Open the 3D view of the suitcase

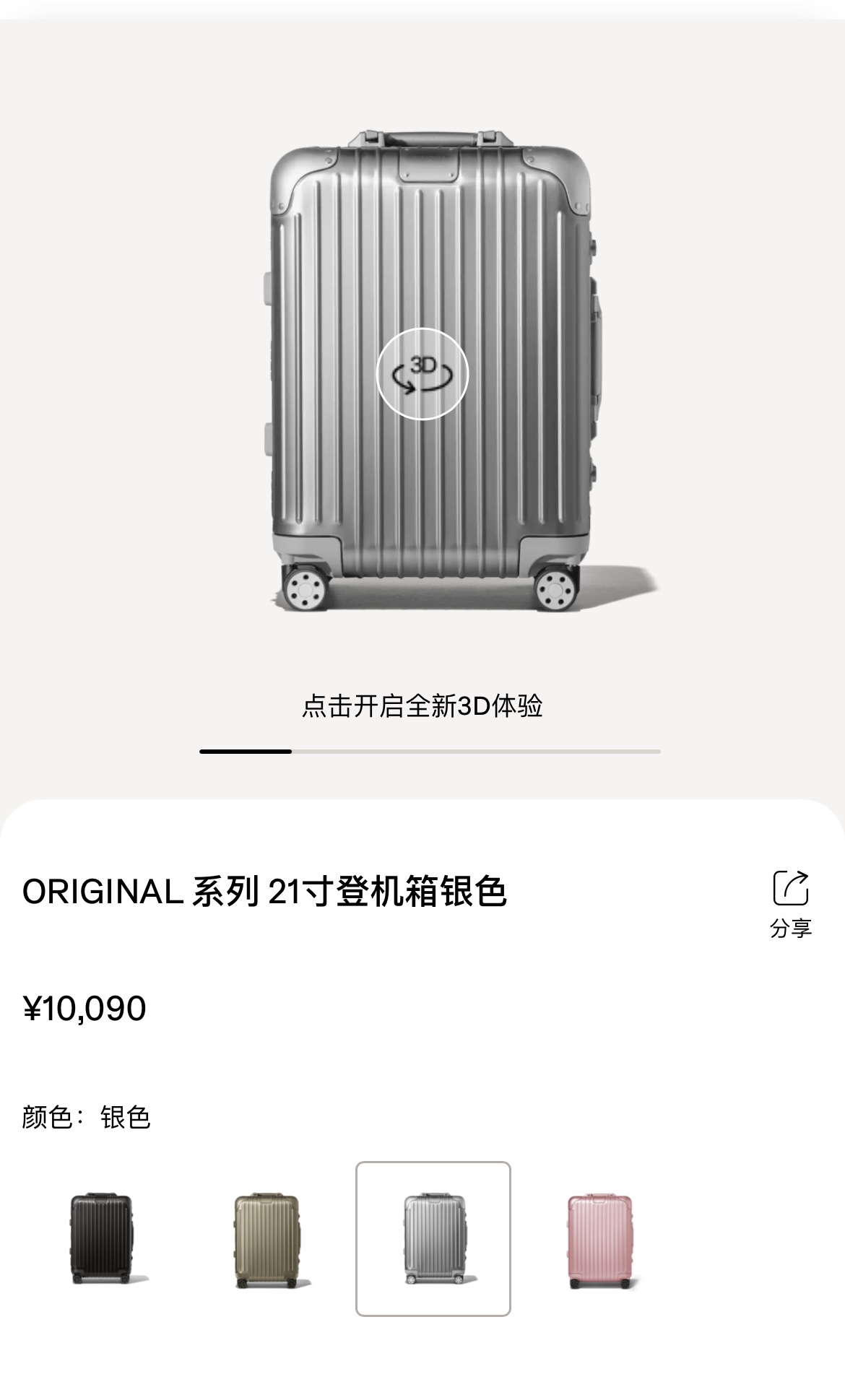422,374
